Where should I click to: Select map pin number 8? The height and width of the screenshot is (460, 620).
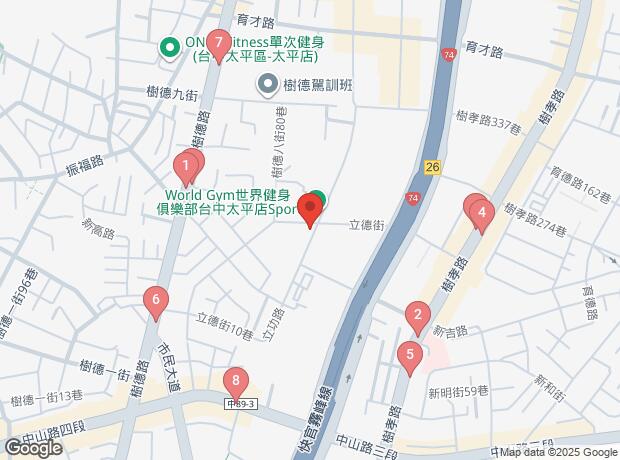pyautogui.click(x=236, y=385)
